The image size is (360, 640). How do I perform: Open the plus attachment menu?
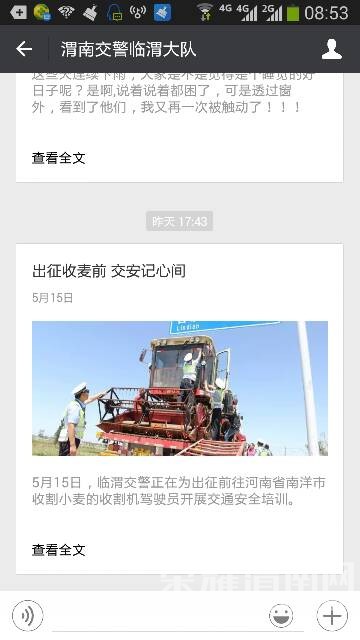pos(332,616)
